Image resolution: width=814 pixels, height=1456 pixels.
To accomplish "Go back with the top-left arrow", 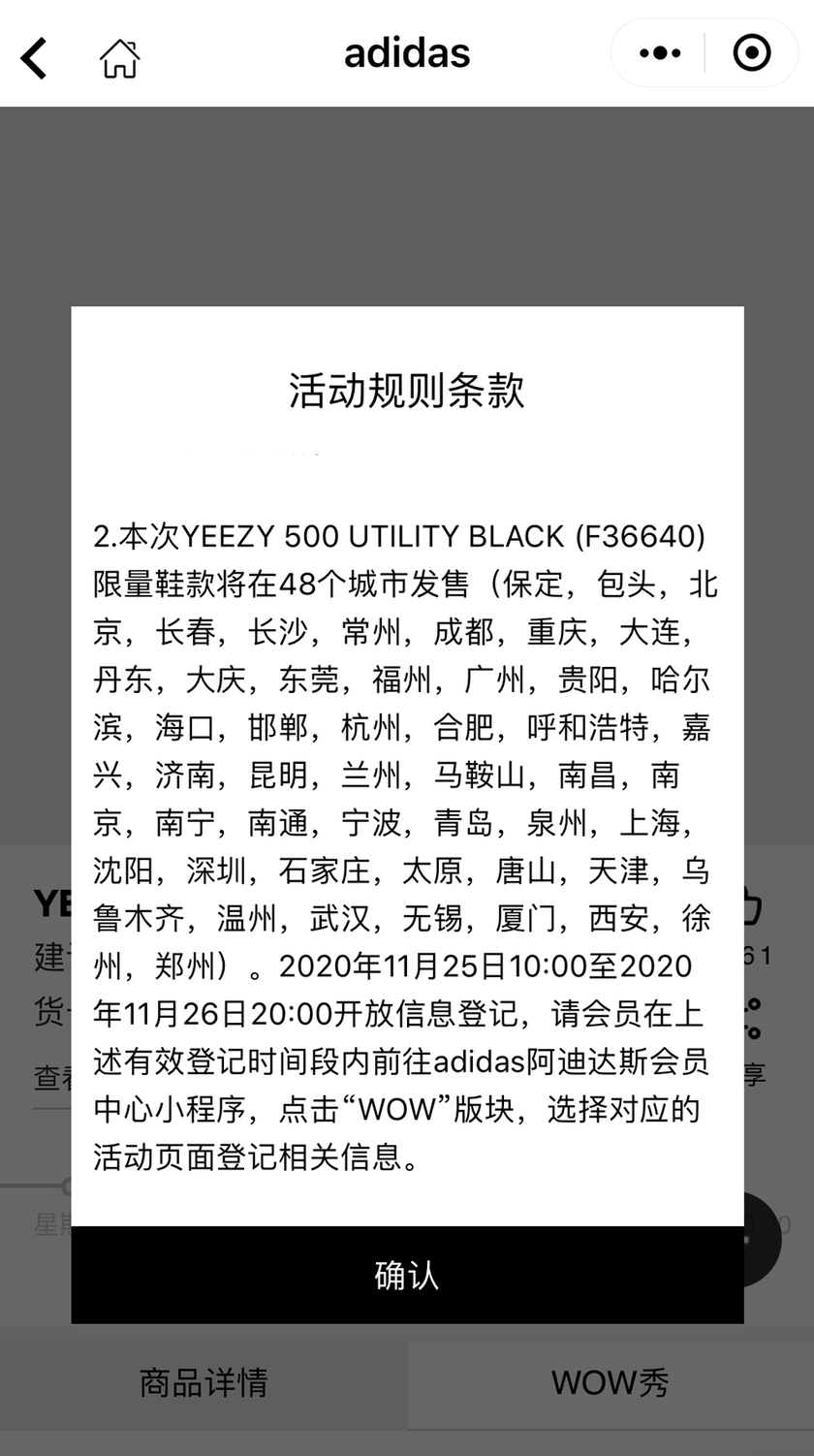I will [x=34, y=57].
